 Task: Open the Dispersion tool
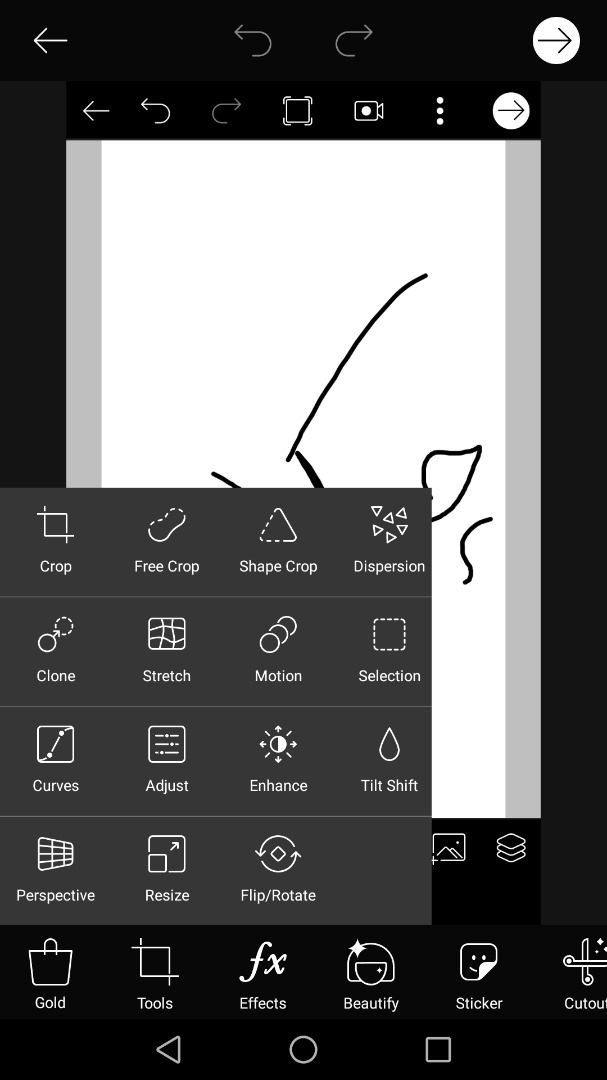click(x=389, y=541)
